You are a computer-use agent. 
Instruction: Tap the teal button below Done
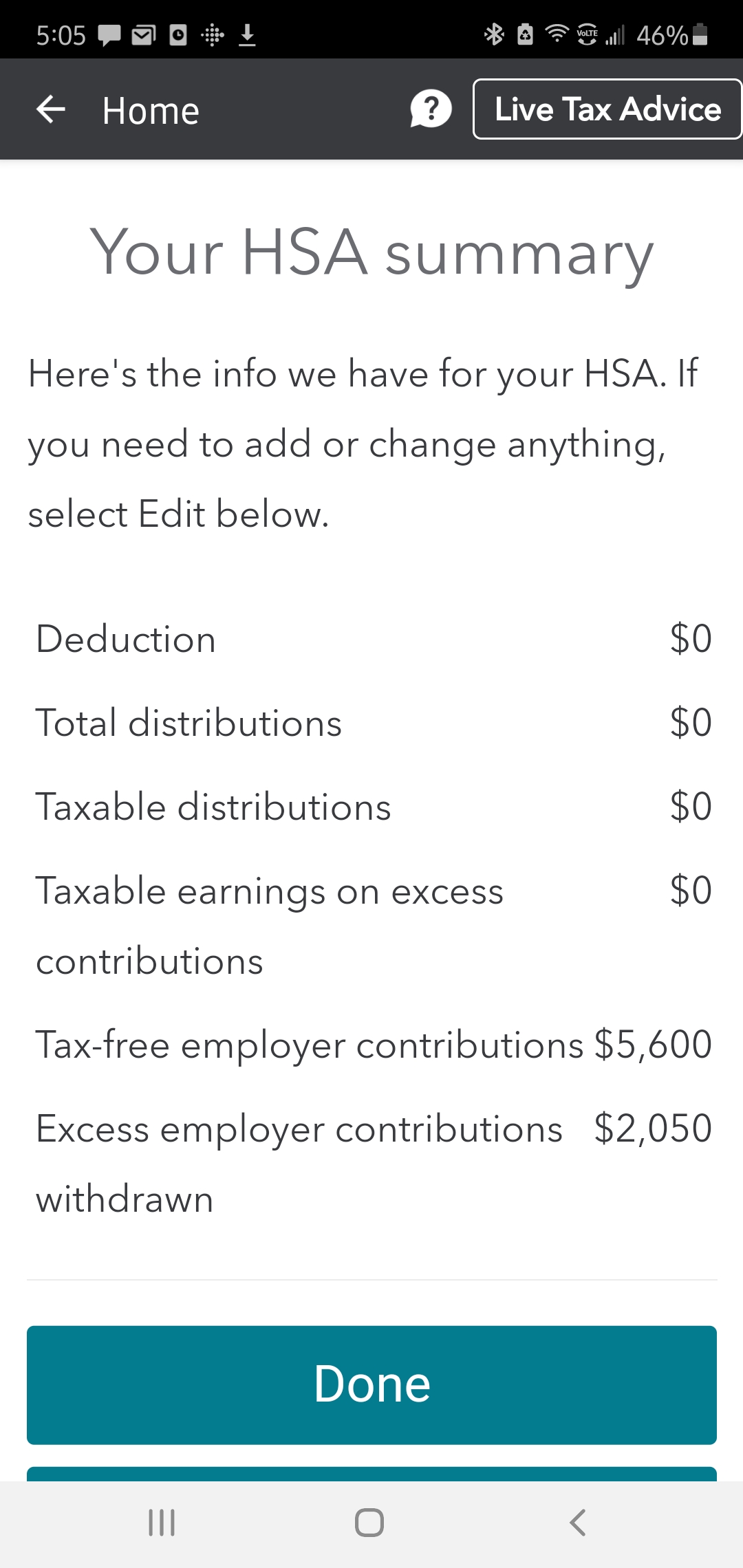(370, 1479)
